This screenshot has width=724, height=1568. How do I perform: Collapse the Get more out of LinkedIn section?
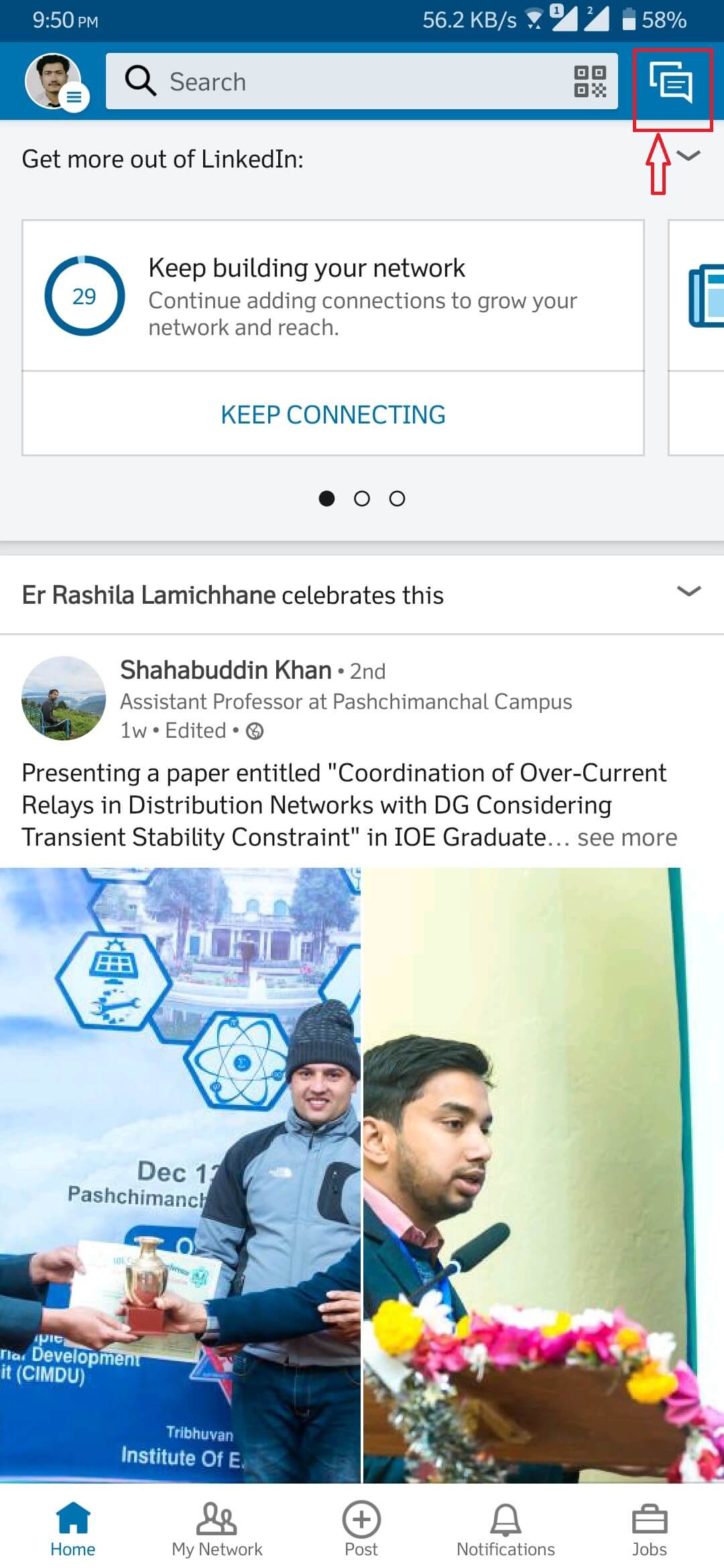pyautogui.click(x=688, y=156)
